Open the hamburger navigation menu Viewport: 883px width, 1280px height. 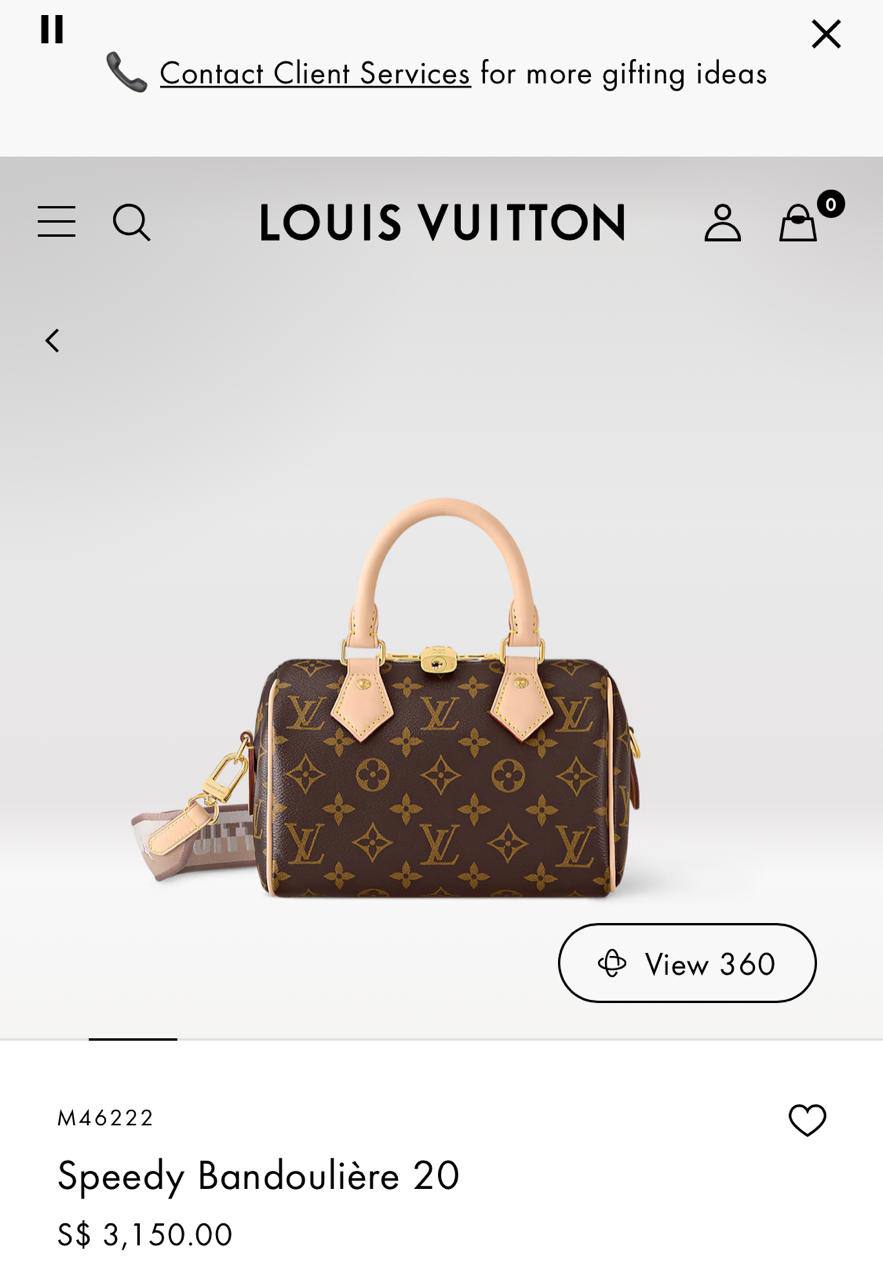[x=57, y=222]
